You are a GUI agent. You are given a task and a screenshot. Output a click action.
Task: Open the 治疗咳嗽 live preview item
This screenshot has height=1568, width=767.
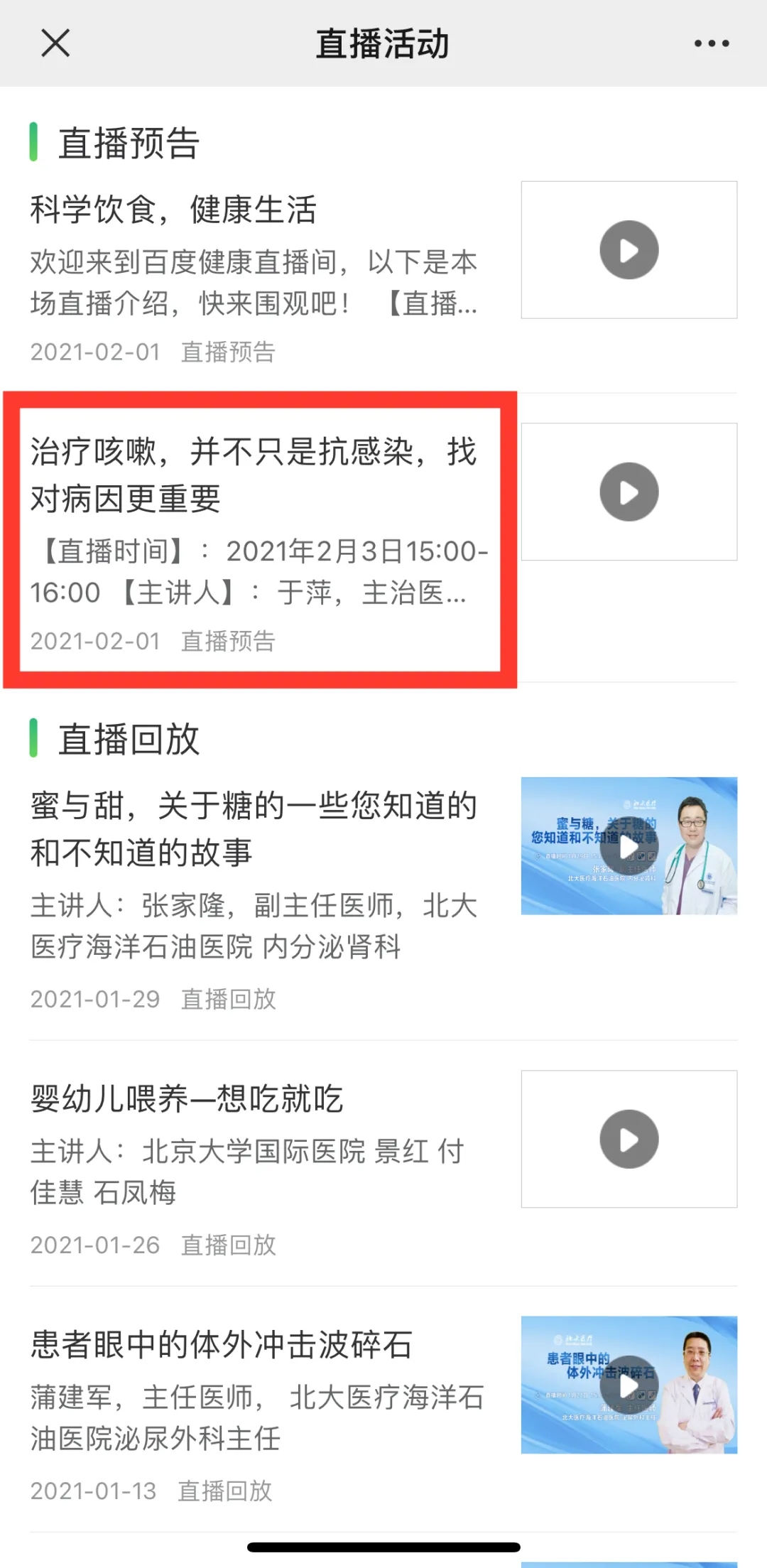[x=252, y=475]
